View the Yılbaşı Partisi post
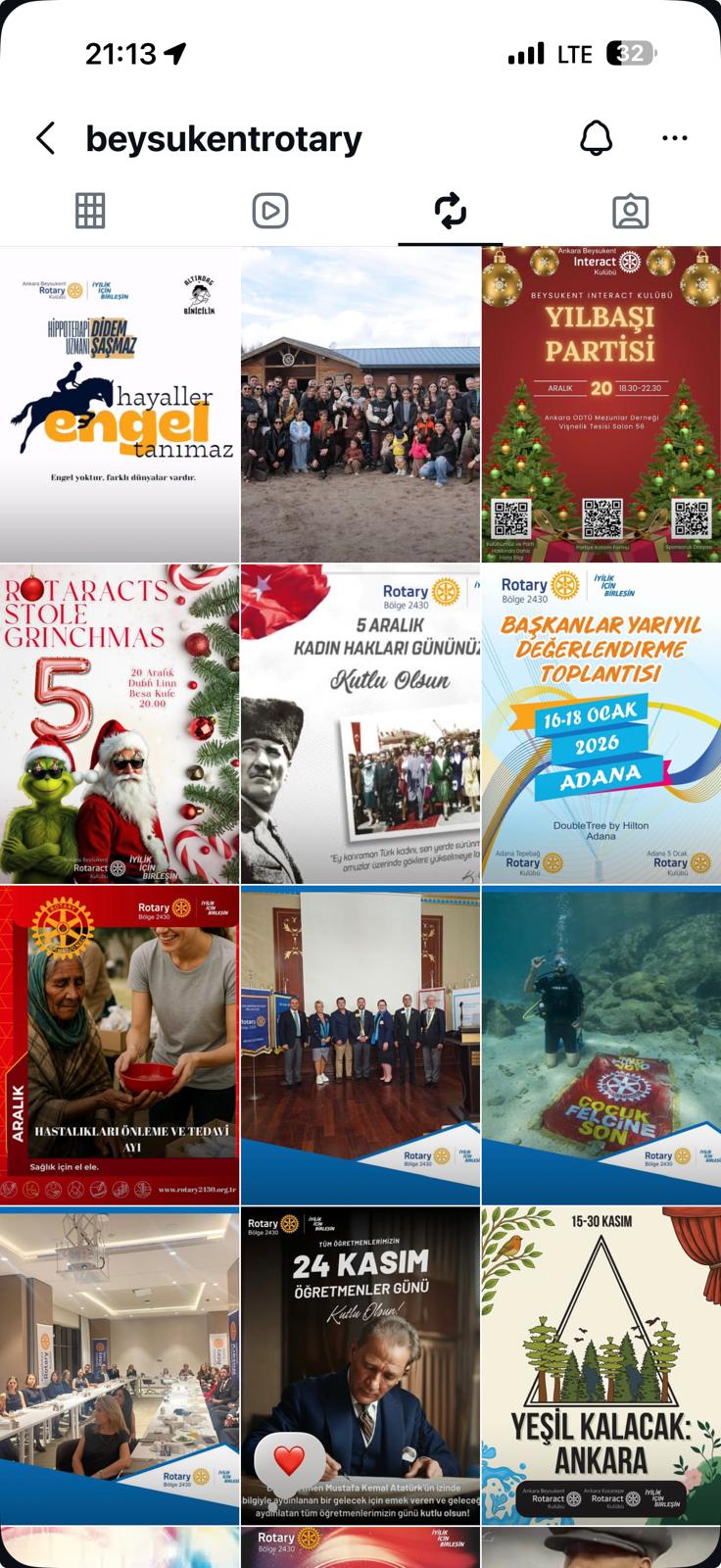The image size is (721, 1568). coord(601,404)
